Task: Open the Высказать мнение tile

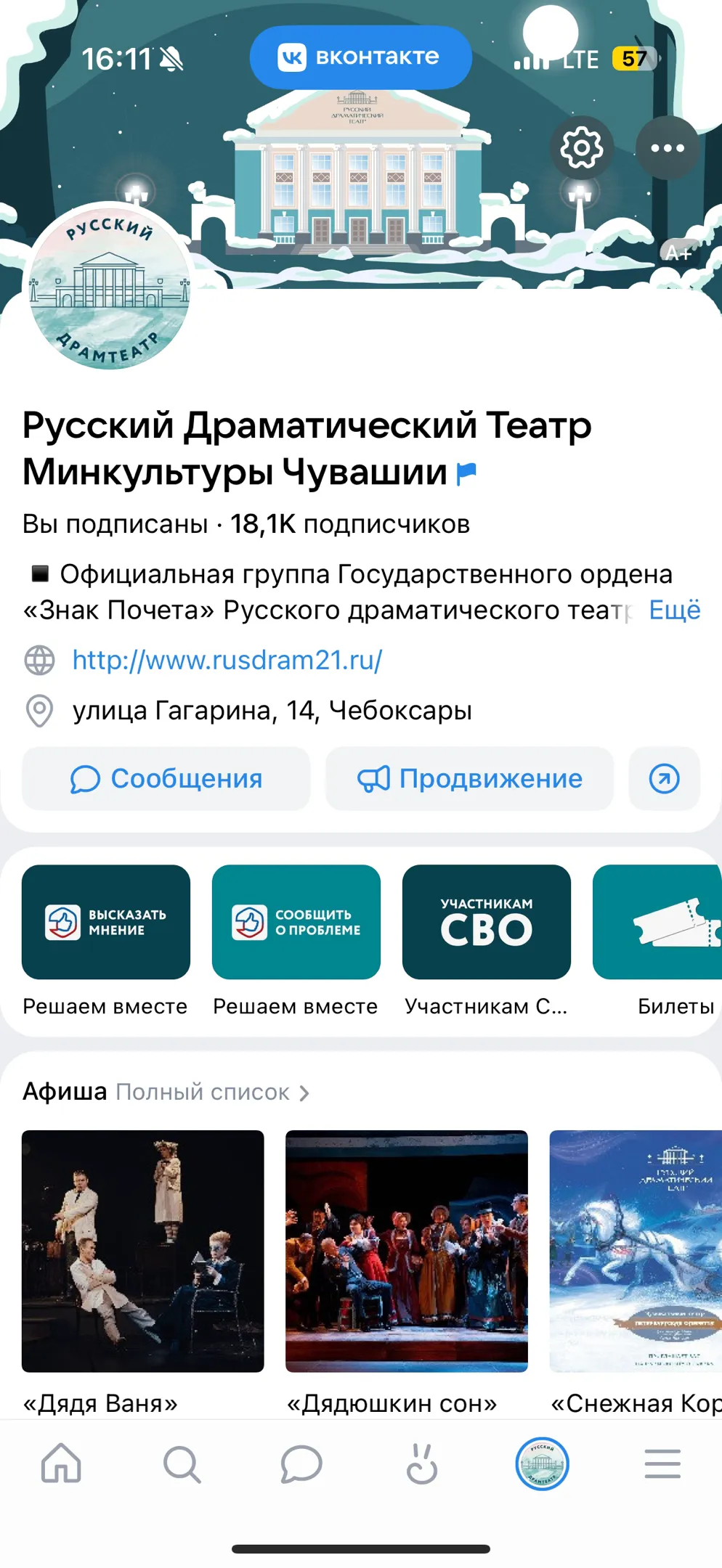Action: [106, 922]
